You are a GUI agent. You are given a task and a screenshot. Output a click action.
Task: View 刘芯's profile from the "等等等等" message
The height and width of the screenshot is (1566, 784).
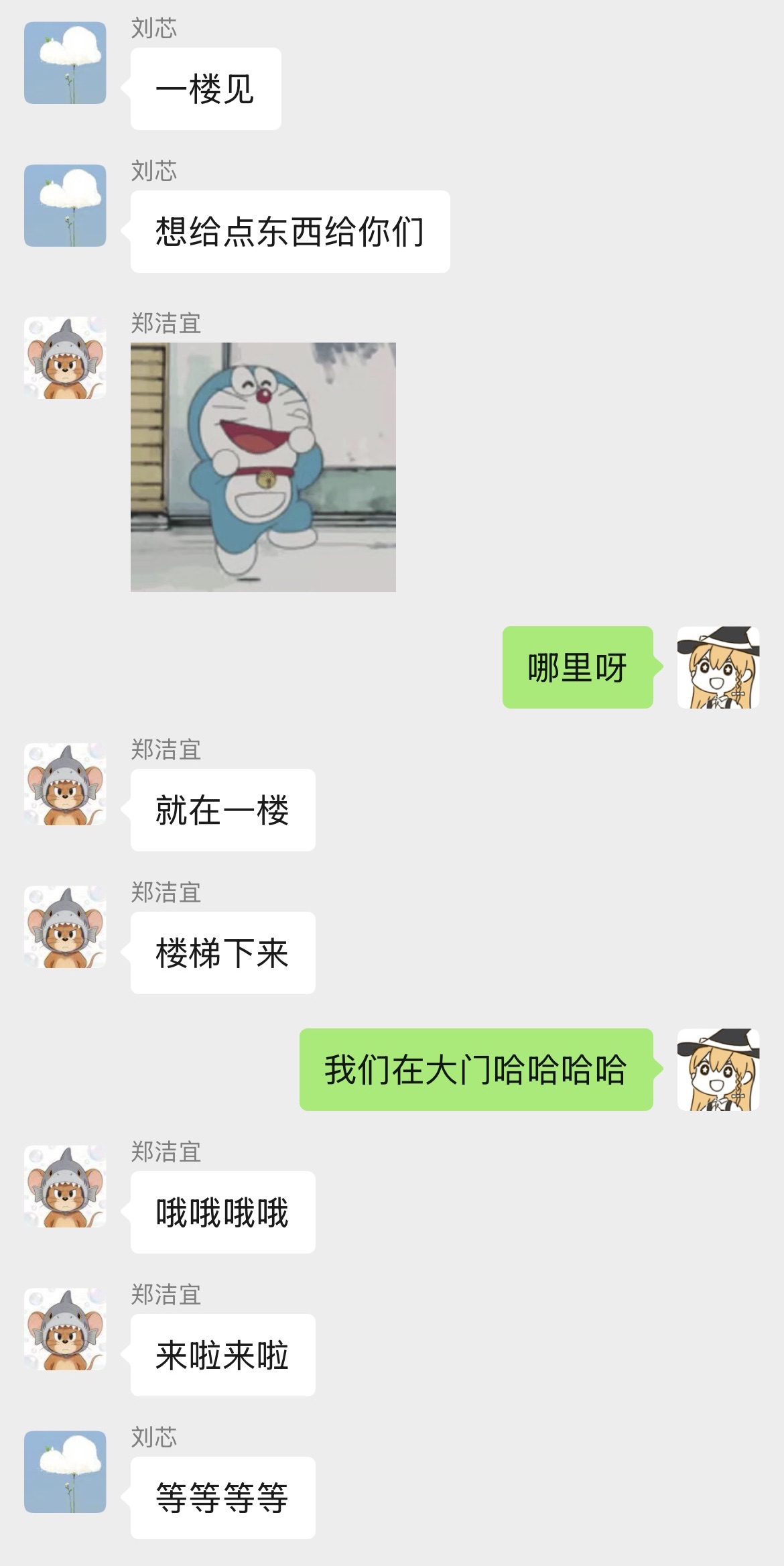click(x=65, y=1472)
